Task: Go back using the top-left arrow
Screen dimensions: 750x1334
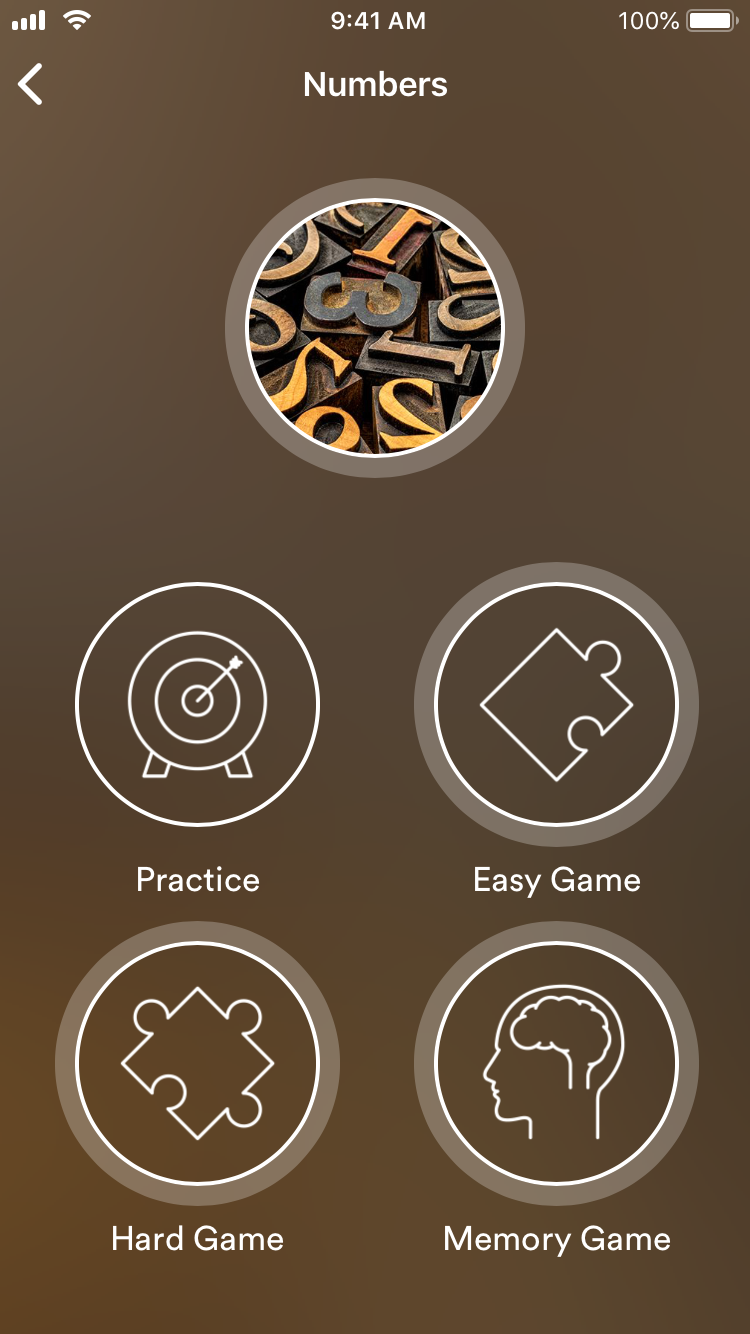Action: (x=31, y=84)
